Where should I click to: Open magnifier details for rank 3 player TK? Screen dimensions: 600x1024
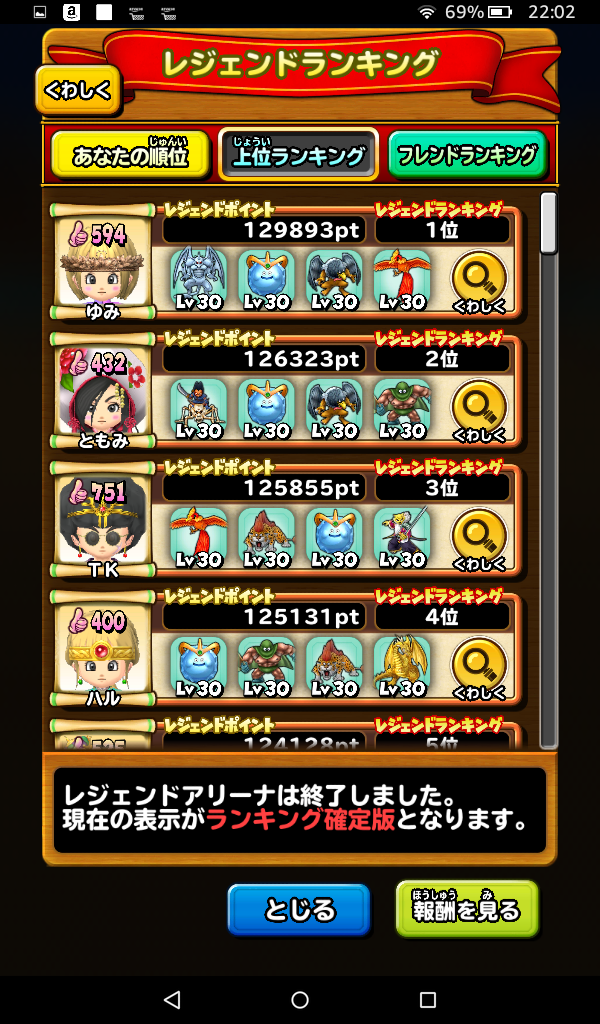[479, 537]
